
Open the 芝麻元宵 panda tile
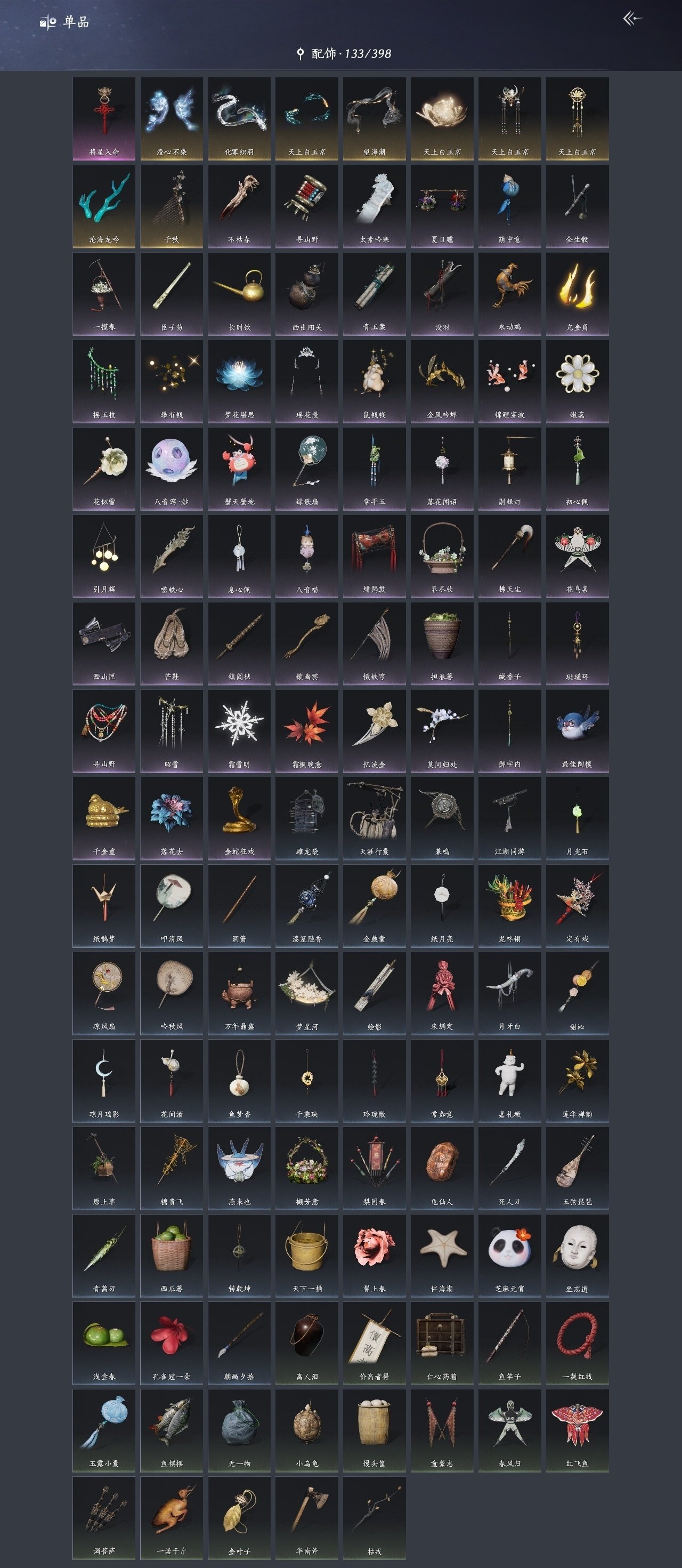click(509, 1255)
